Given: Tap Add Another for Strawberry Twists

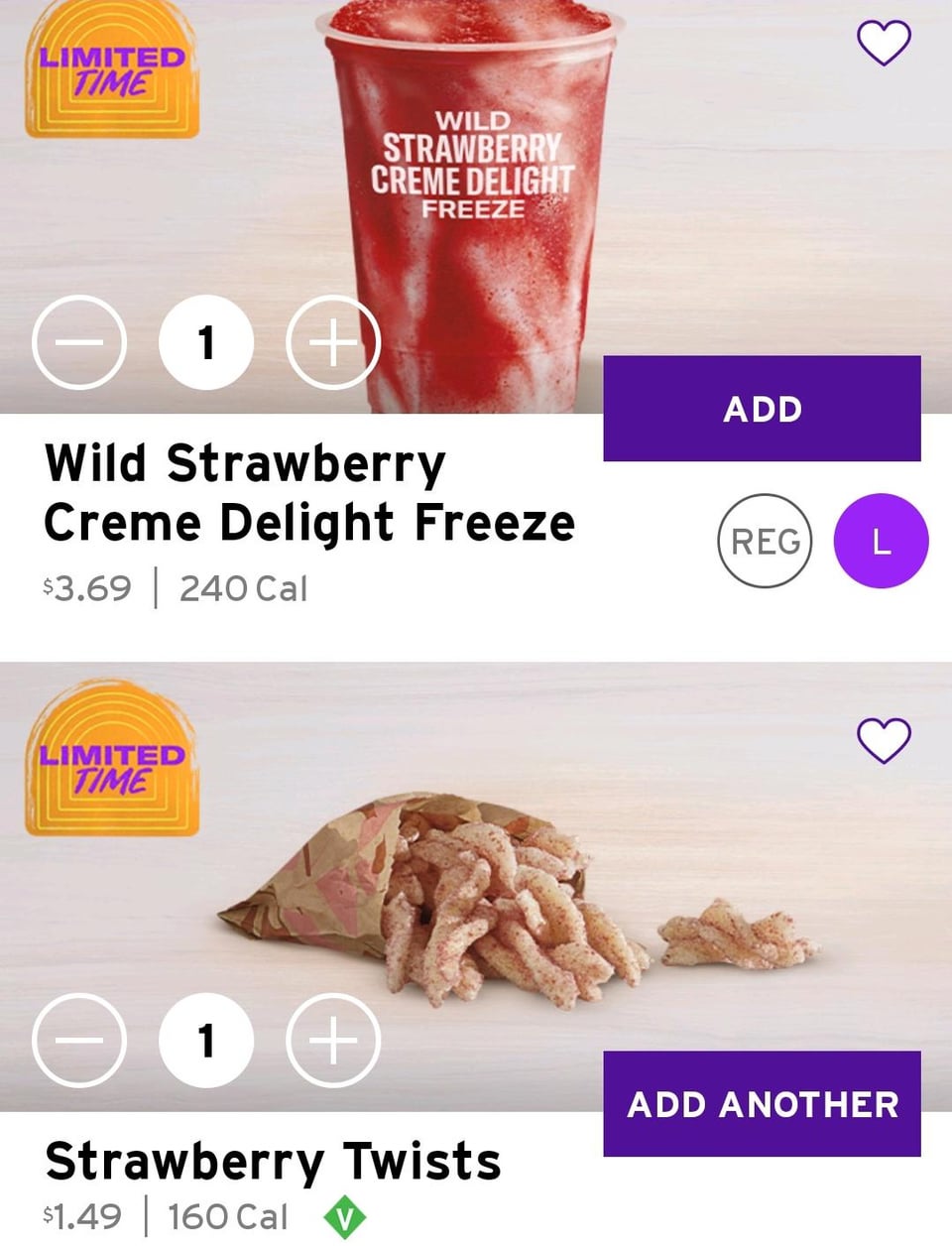Looking at the screenshot, I should coord(762,1104).
